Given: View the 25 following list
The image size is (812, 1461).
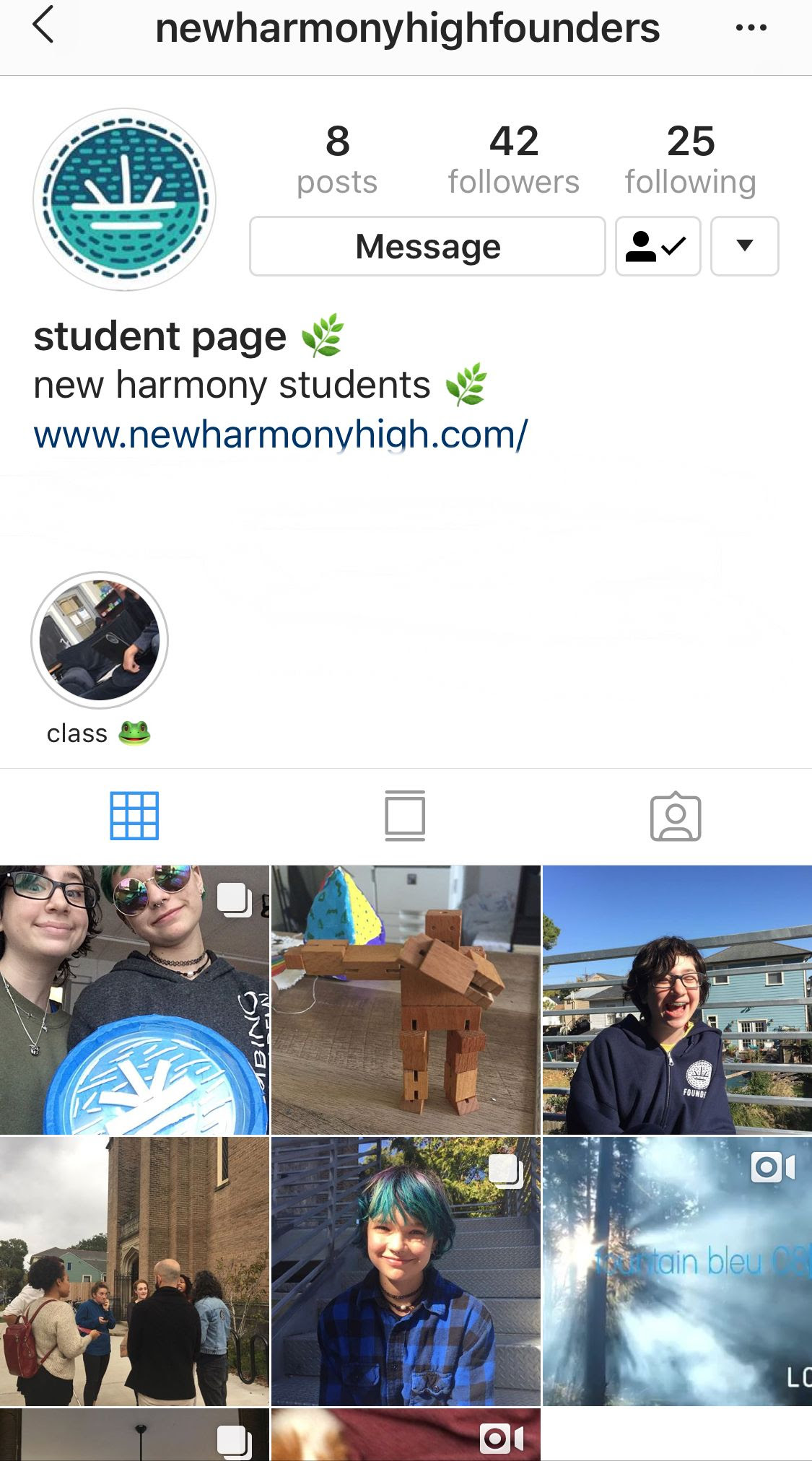Looking at the screenshot, I should click(690, 160).
